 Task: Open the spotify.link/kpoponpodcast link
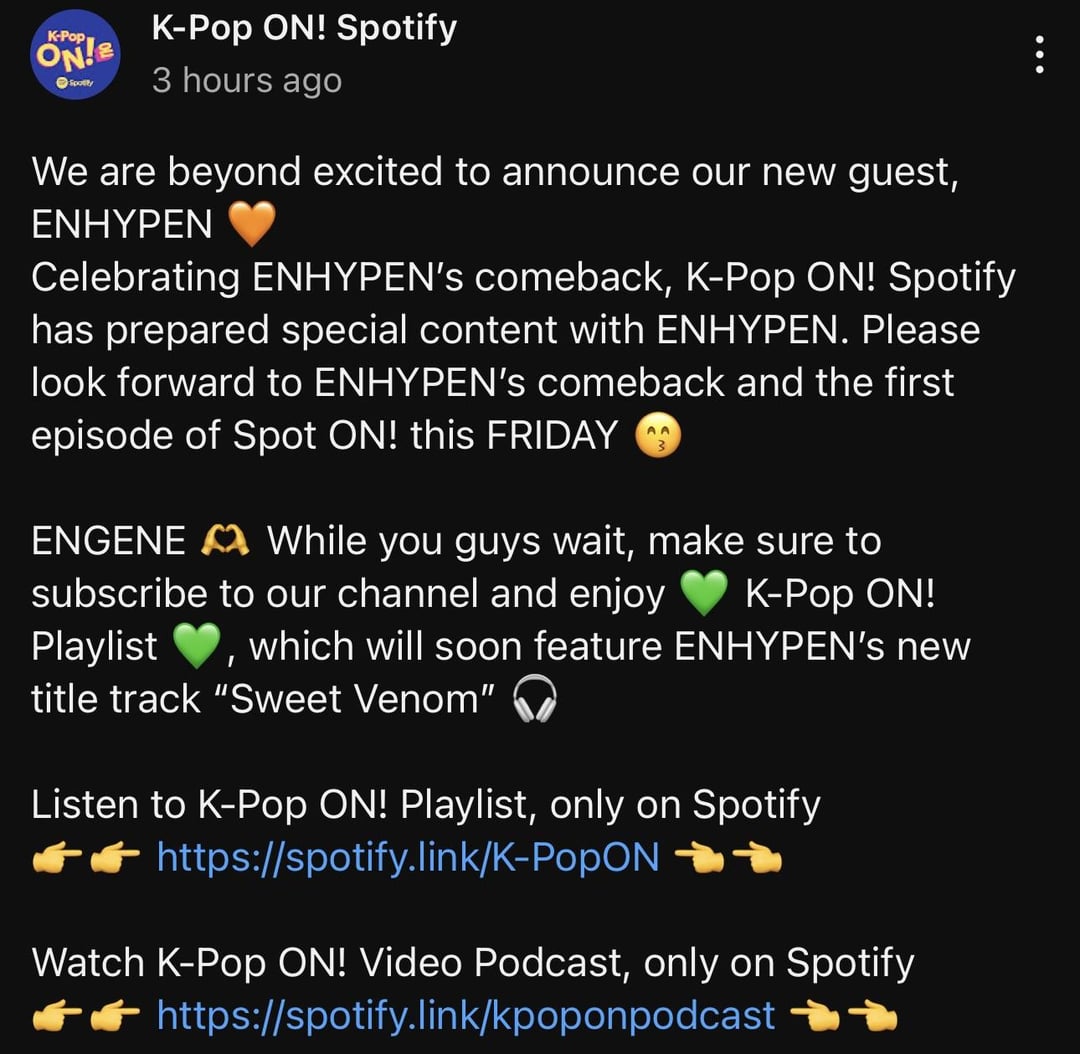466,1015
